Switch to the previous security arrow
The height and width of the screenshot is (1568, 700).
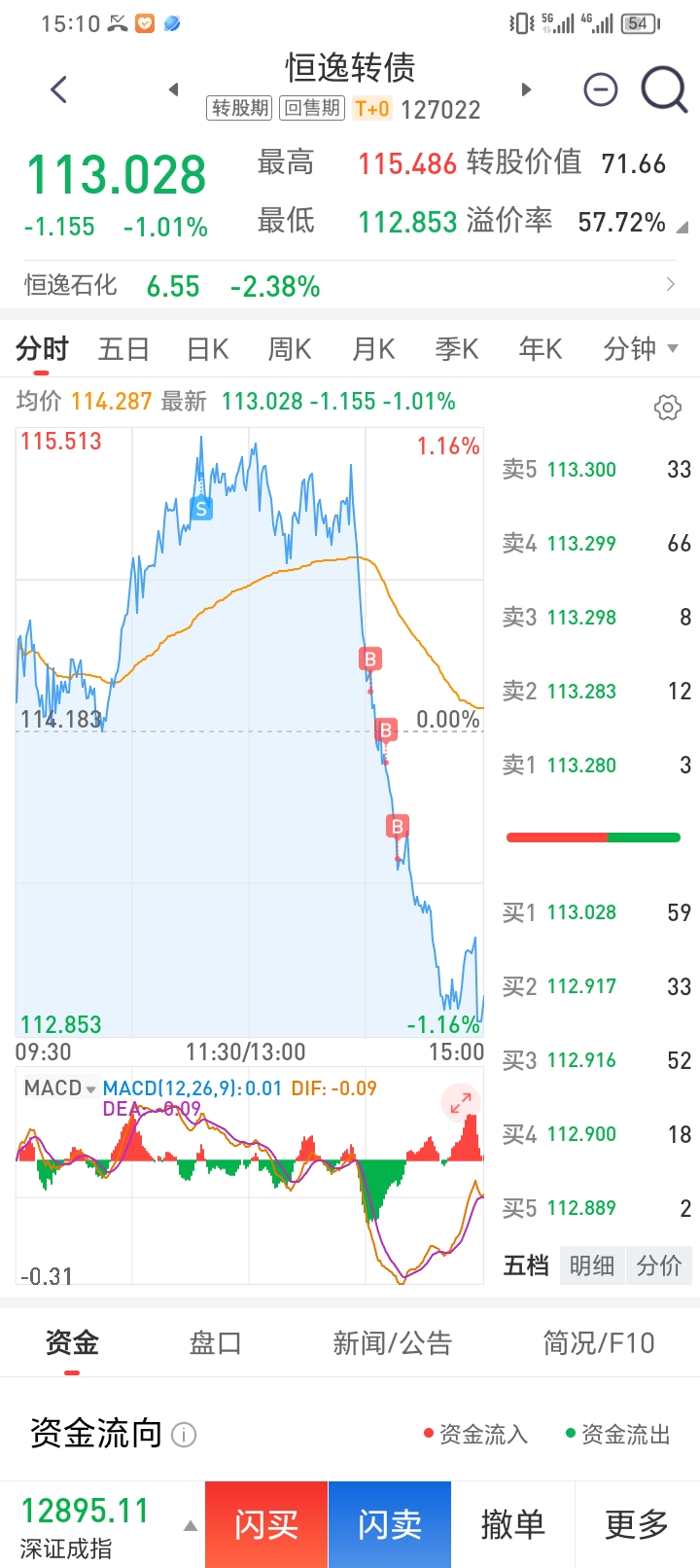(173, 89)
